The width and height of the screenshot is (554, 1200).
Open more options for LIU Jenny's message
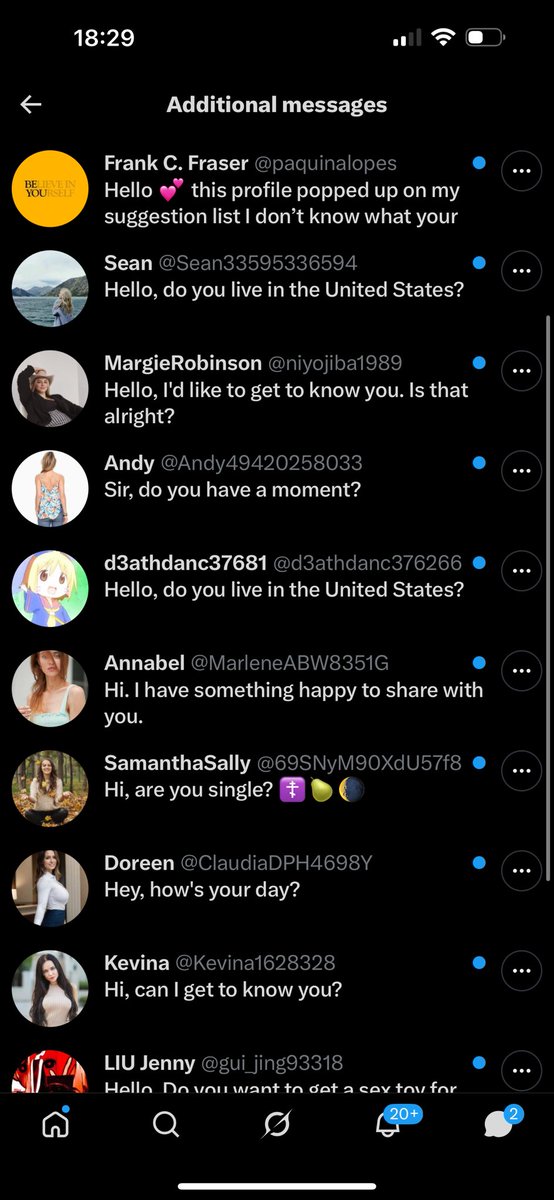(x=521, y=1070)
